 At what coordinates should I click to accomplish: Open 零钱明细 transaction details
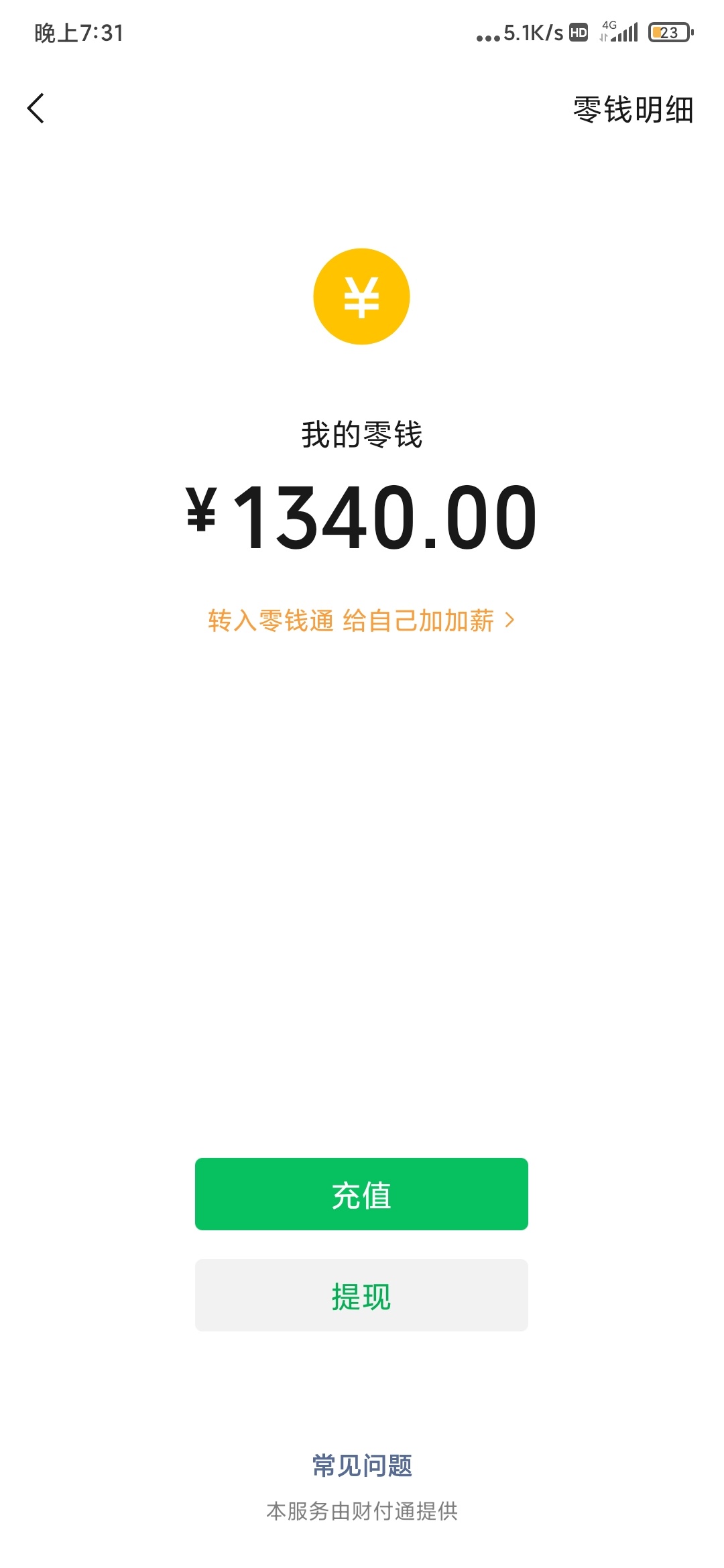point(633,110)
